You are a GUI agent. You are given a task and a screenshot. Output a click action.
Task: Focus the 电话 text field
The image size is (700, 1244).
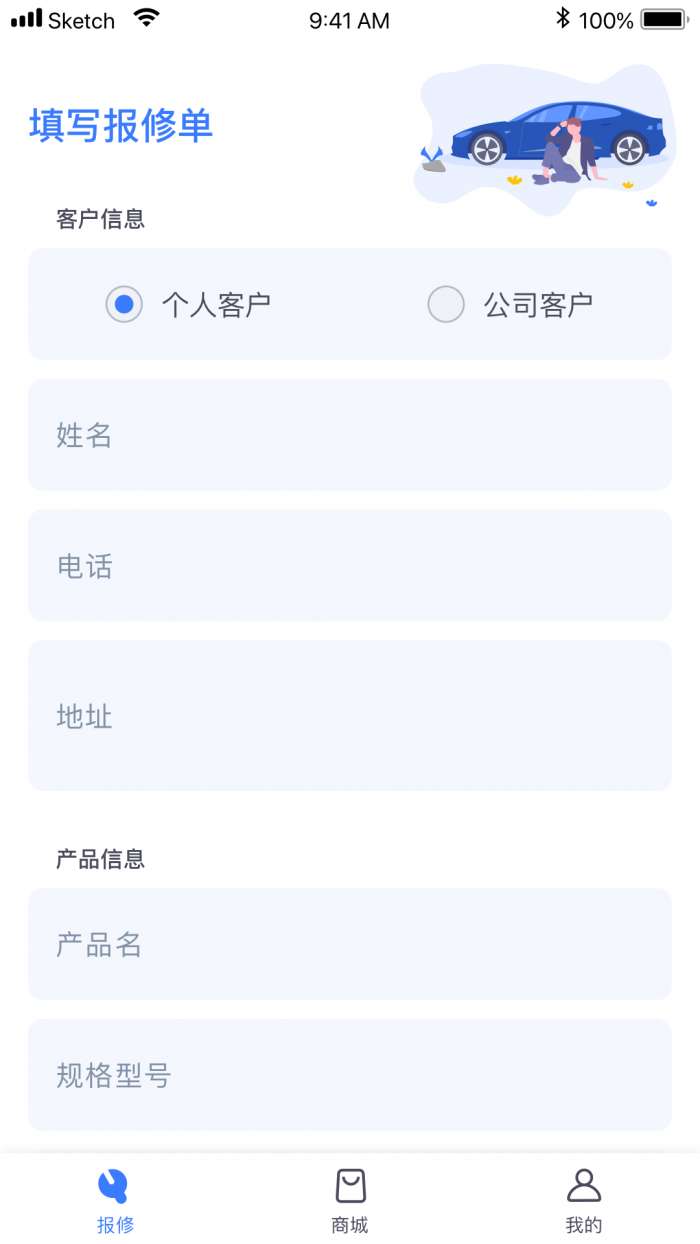(x=350, y=566)
